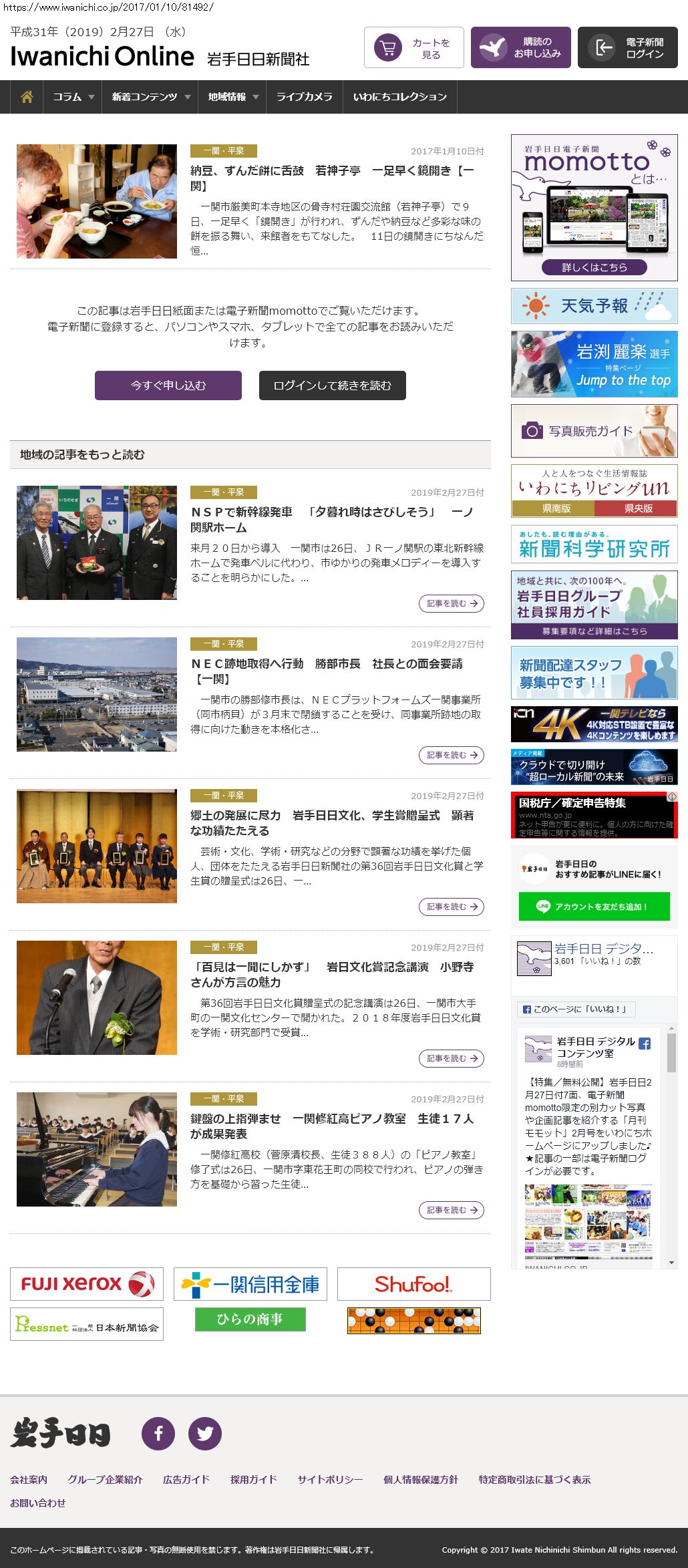Image resolution: width=688 pixels, height=1568 pixels.
Task: Select ログインして続きを読む
Action: (332, 385)
